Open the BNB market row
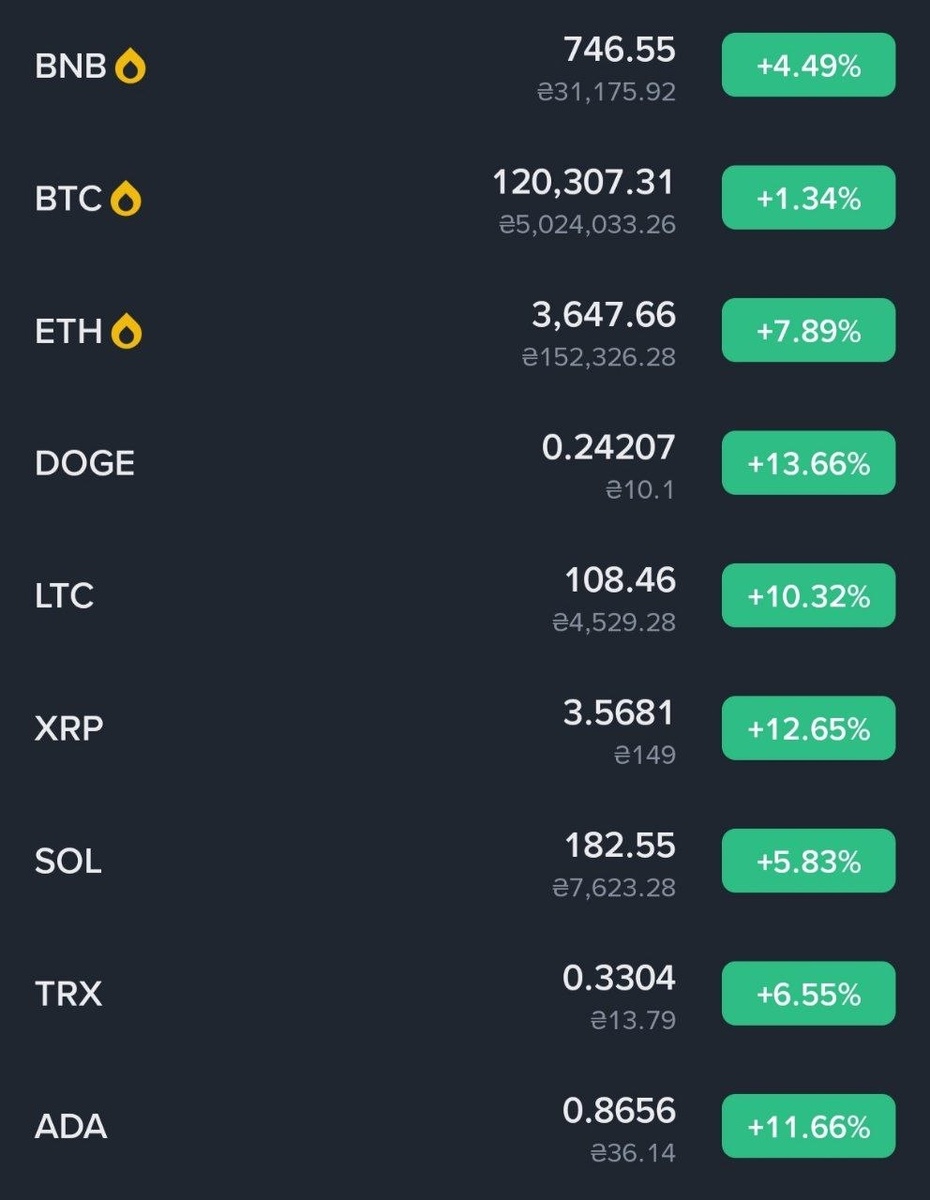 [x=70, y=66]
